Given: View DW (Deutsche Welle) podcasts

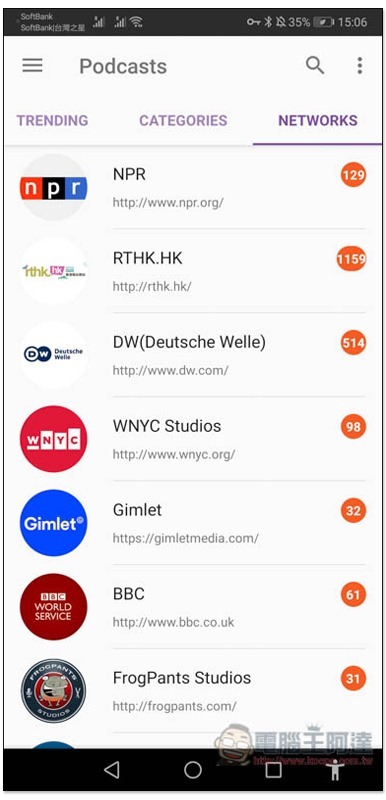Looking at the screenshot, I should tap(193, 355).
